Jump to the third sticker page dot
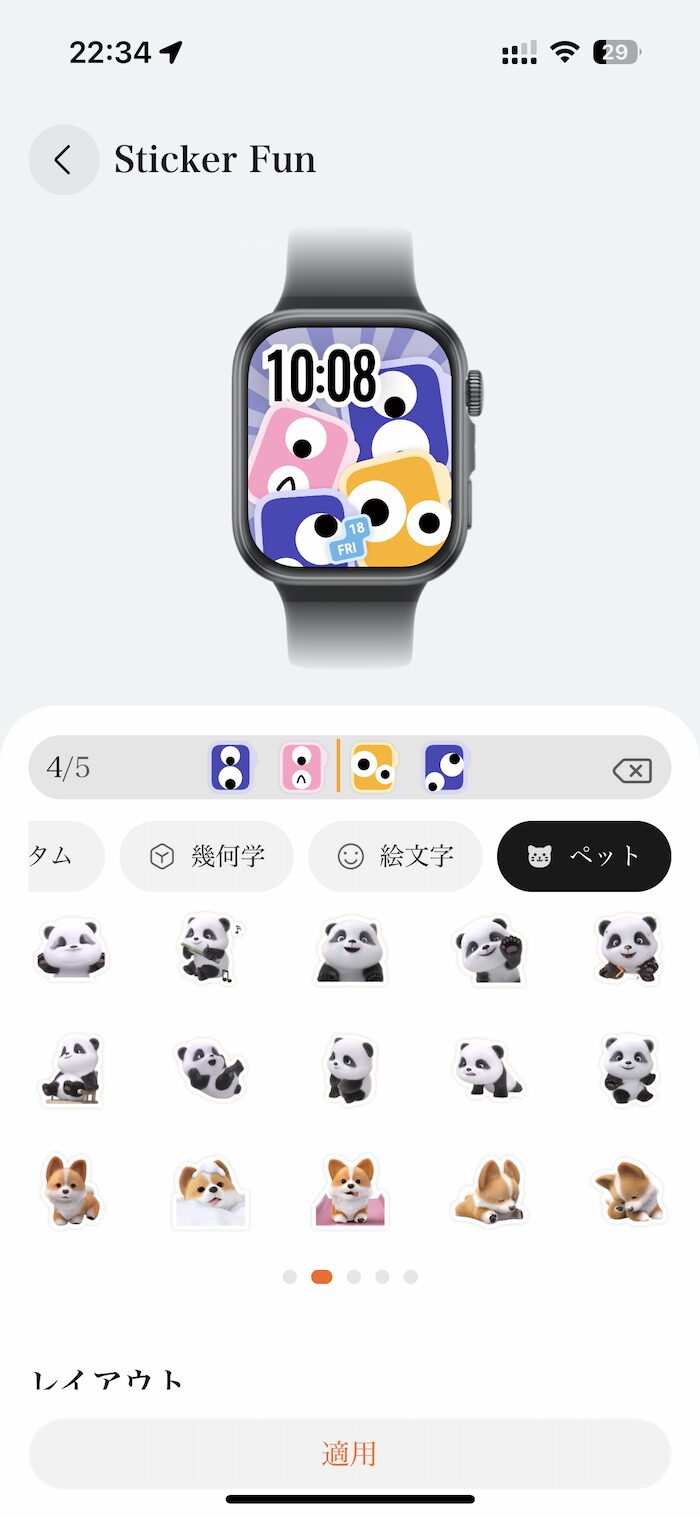Screen dimensions: 700x1518 353,1277
